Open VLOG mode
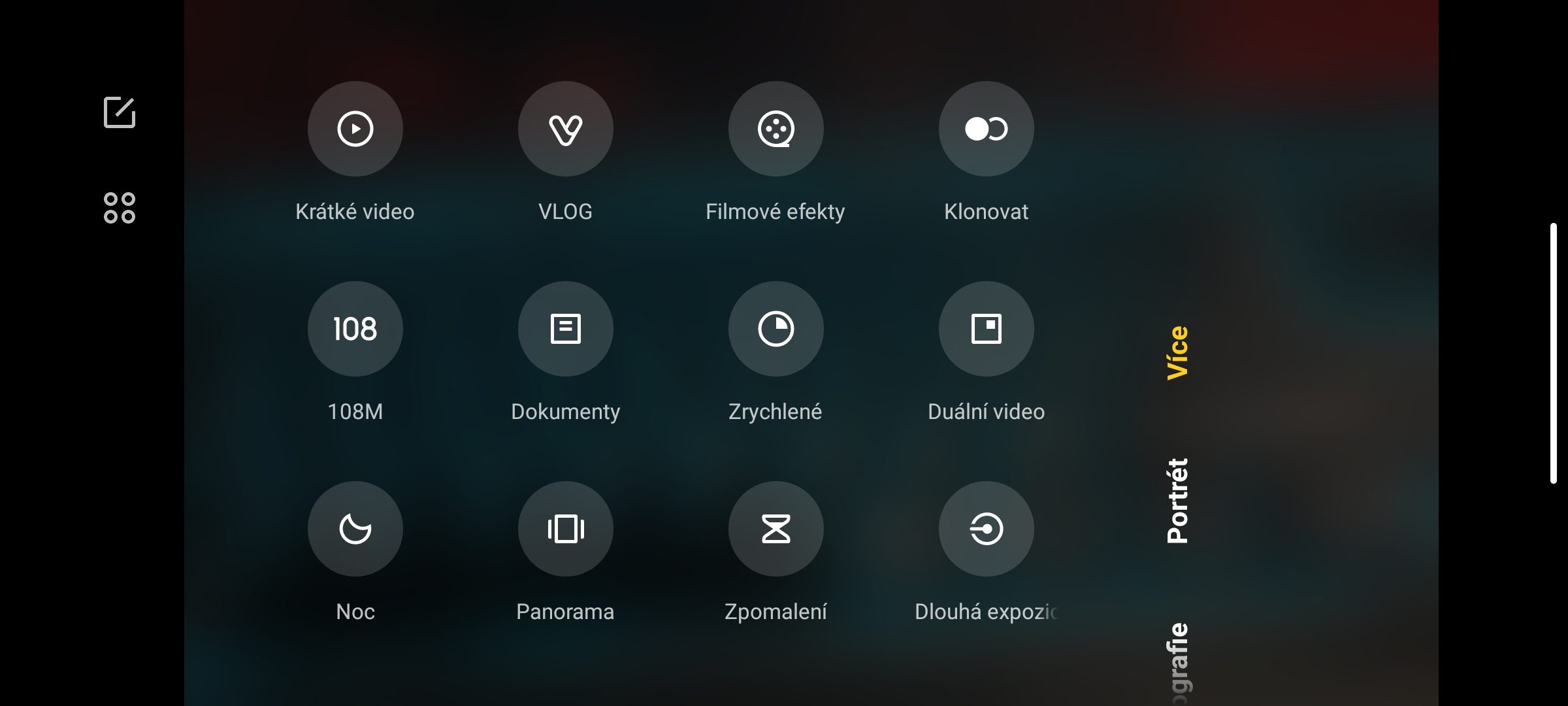 565,129
